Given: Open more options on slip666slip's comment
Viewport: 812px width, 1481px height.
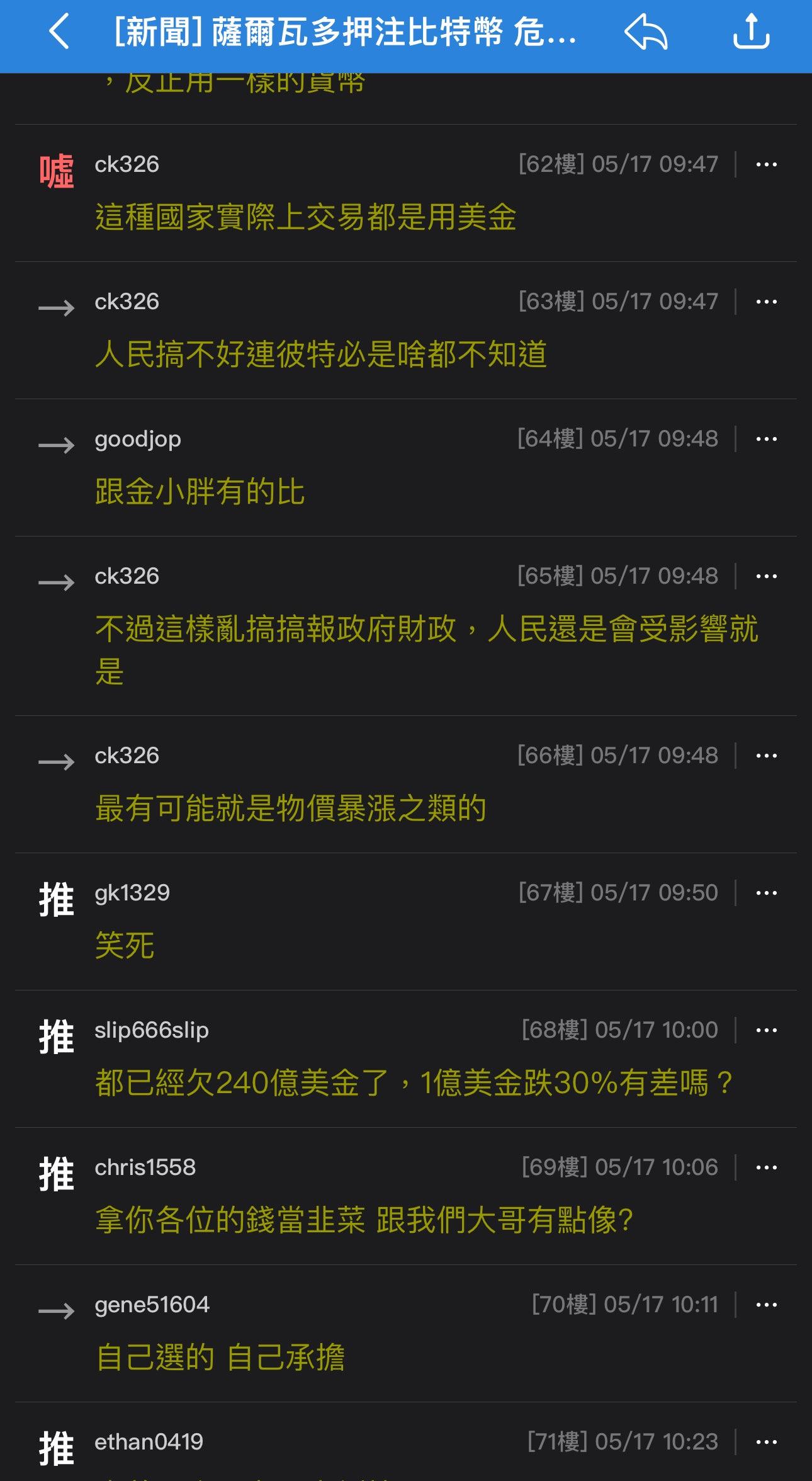Looking at the screenshot, I should (766, 1030).
